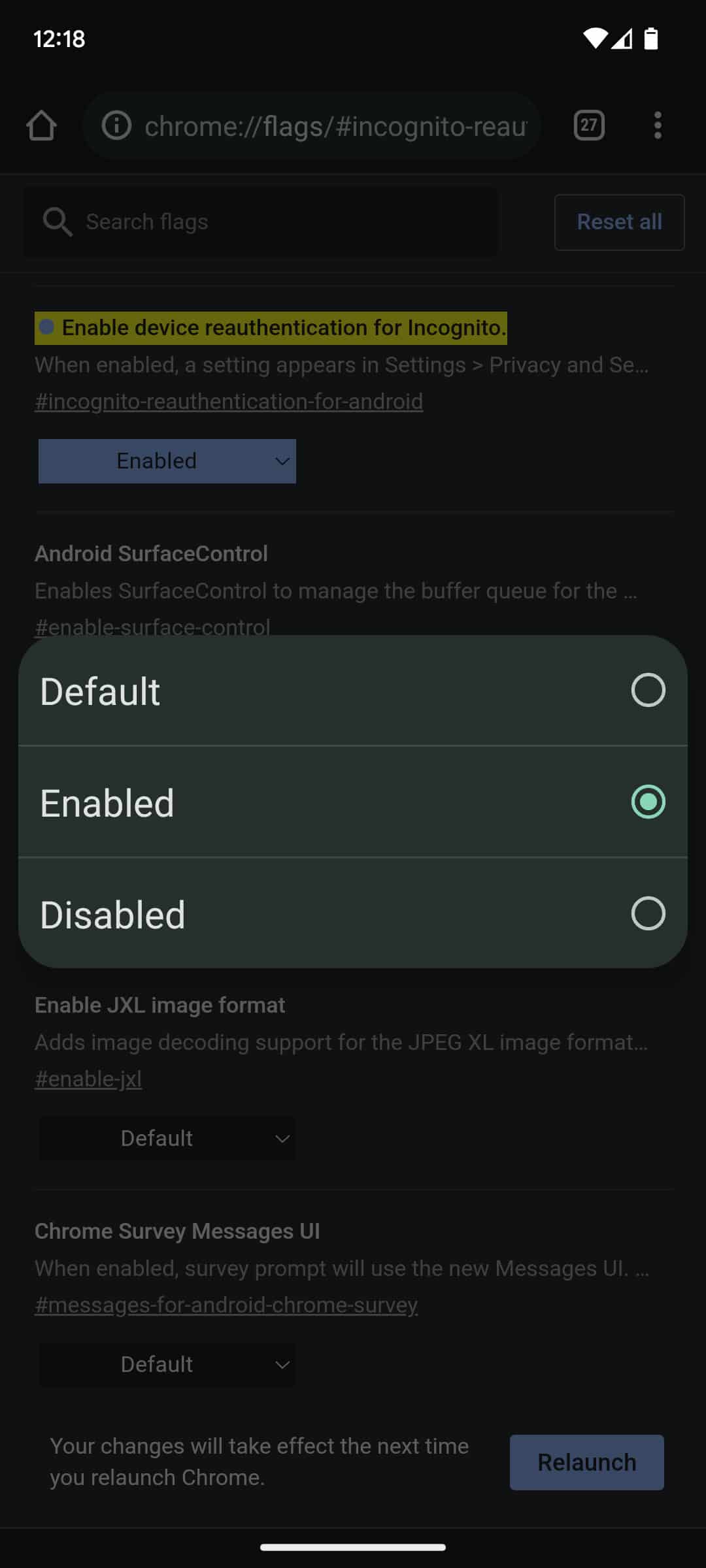Tap the chrome://flags address bar
Viewport: 706px width, 1568px height.
click(335, 126)
